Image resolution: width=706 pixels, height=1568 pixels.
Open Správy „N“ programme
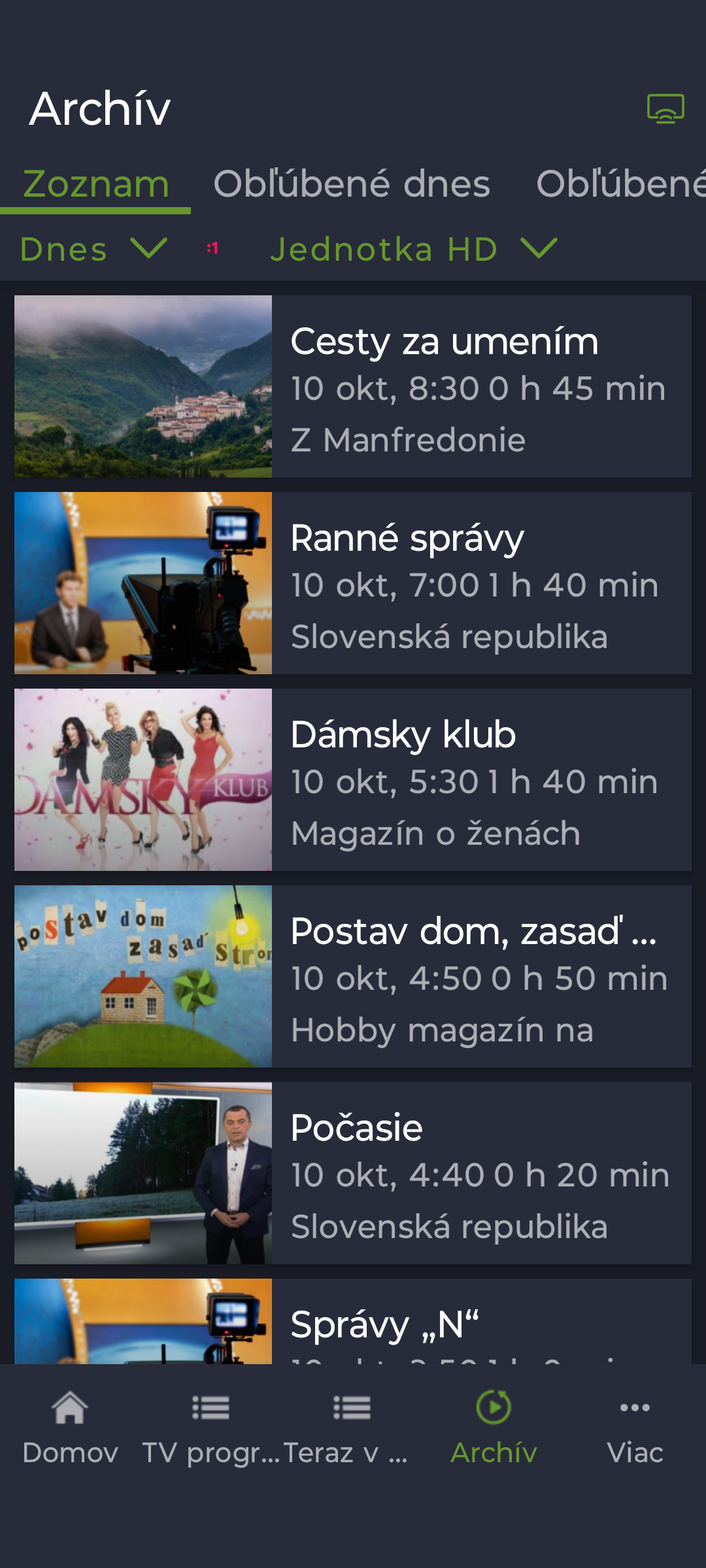(x=353, y=1323)
